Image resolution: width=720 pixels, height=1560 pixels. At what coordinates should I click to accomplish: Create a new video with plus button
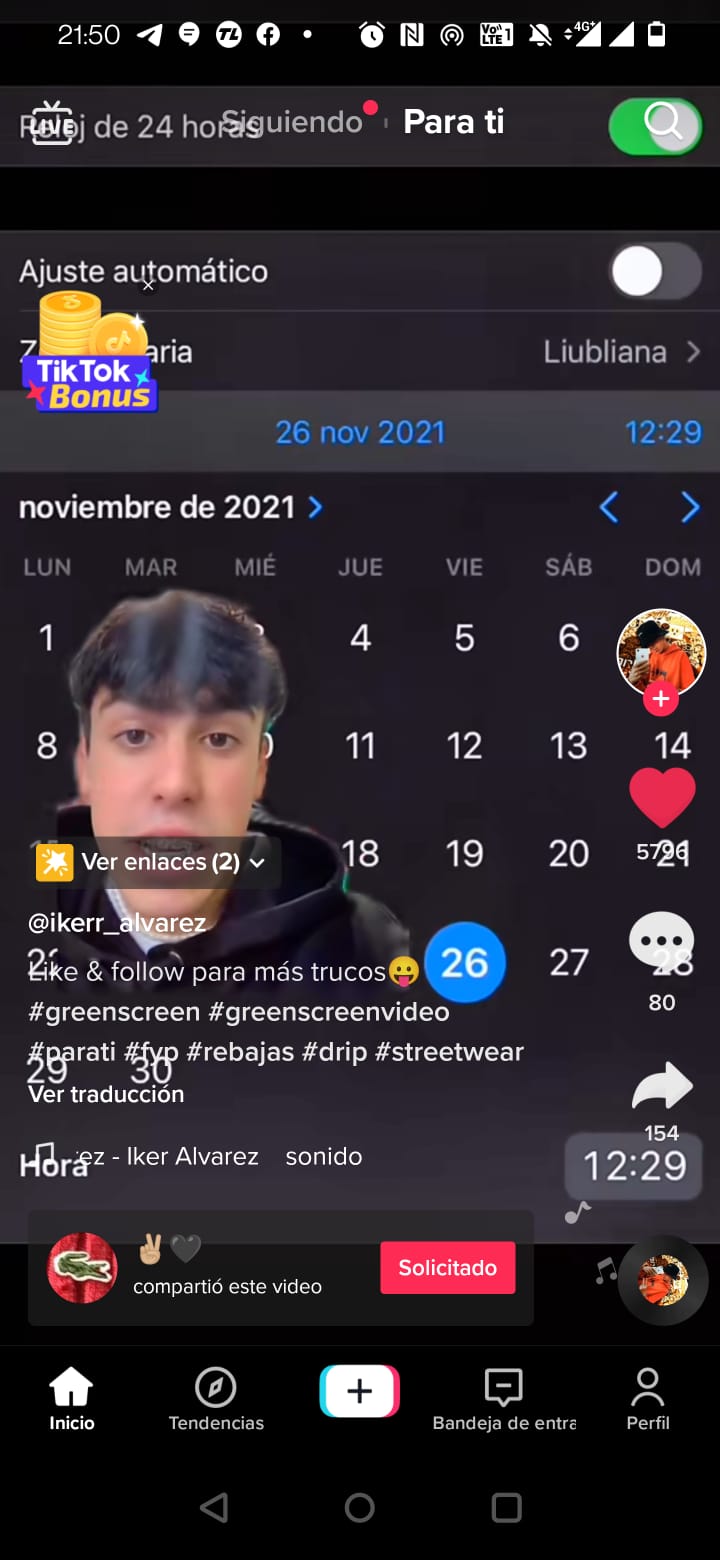pyautogui.click(x=359, y=1391)
